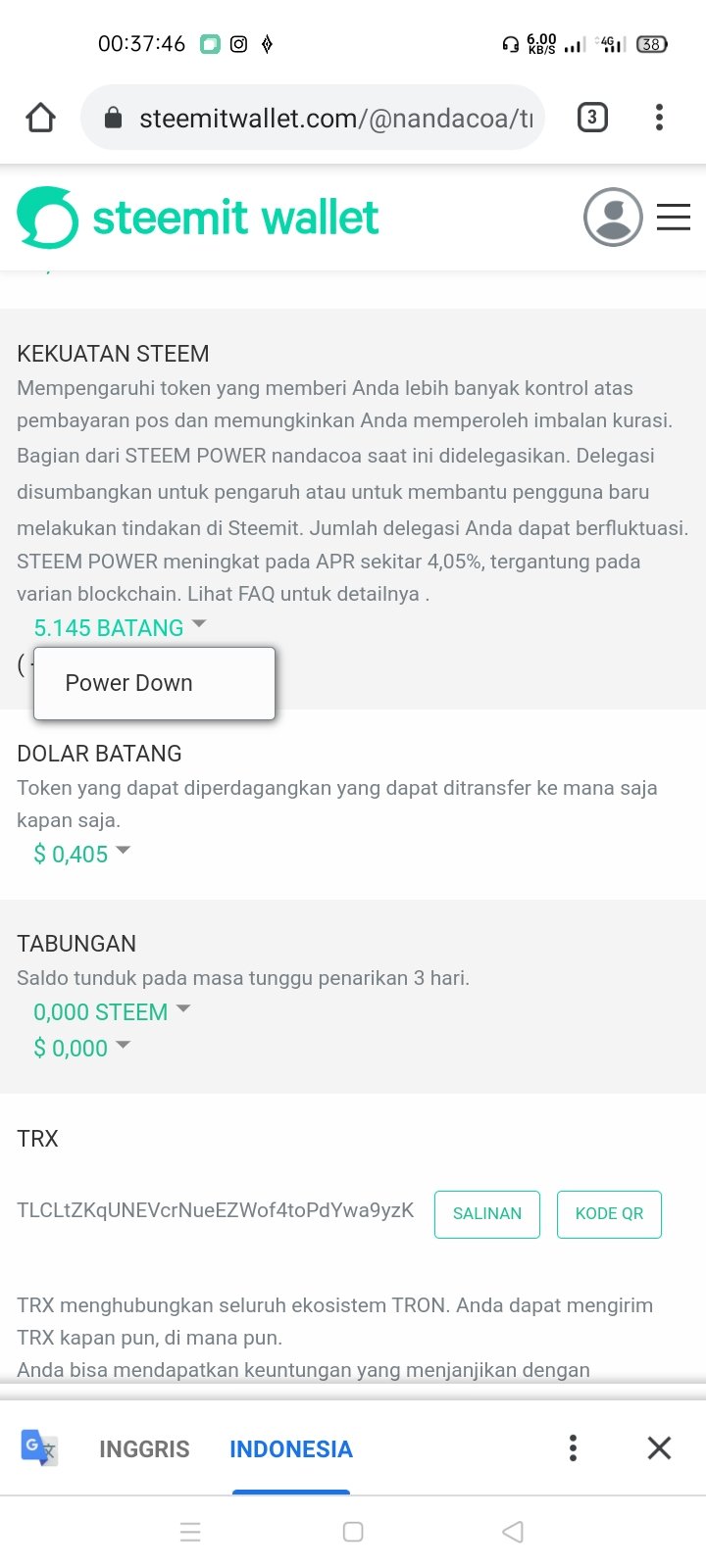Image resolution: width=706 pixels, height=1568 pixels.
Task: Show the TRX address KODE QR
Action: [609, 1213]
